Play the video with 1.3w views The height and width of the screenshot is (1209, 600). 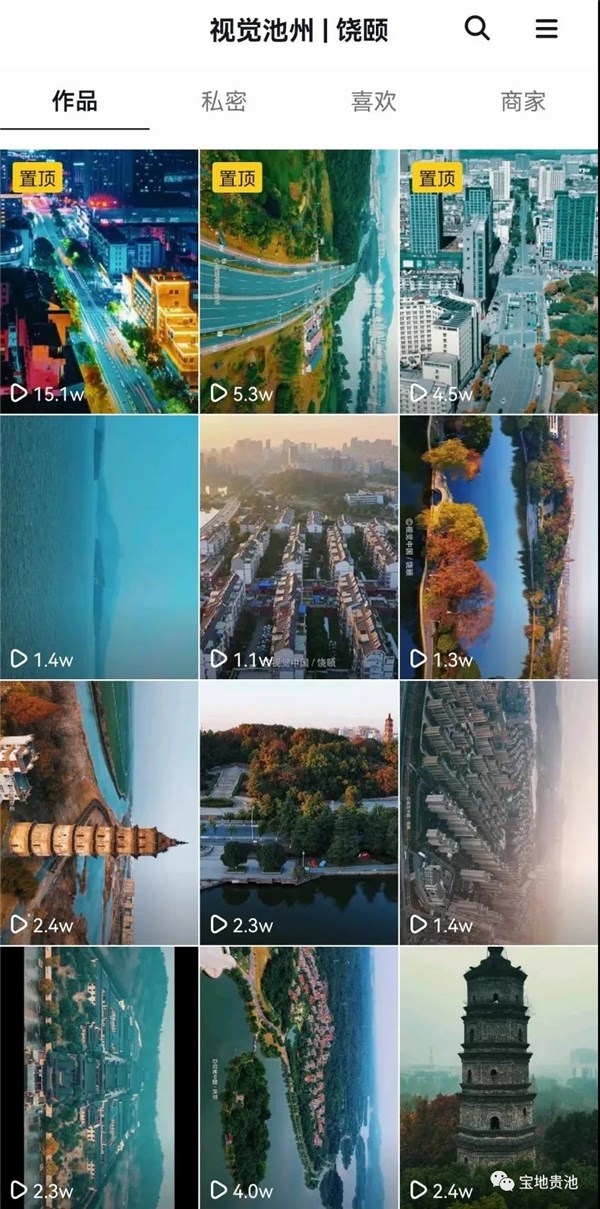click(x=500, y=547)
